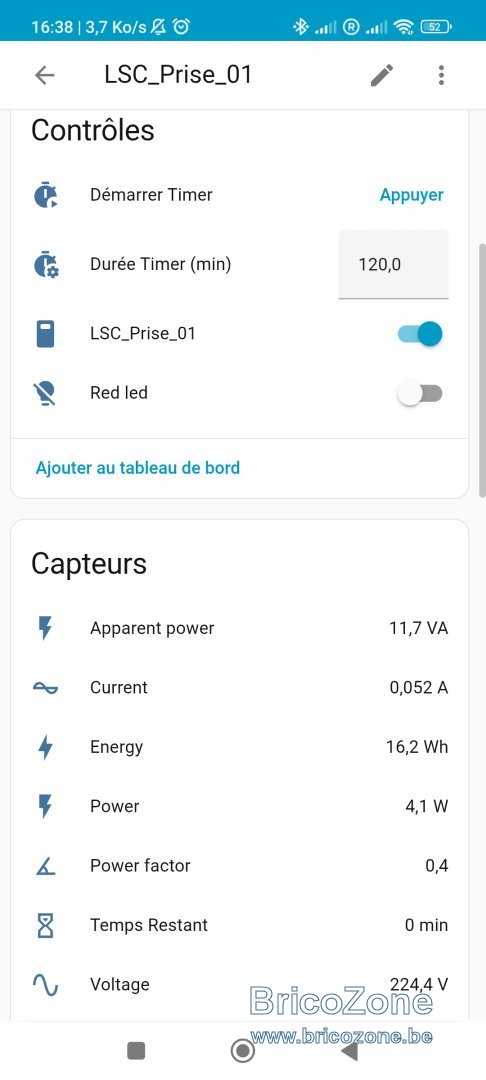Open the Voltage sensor row

(240, 984)
